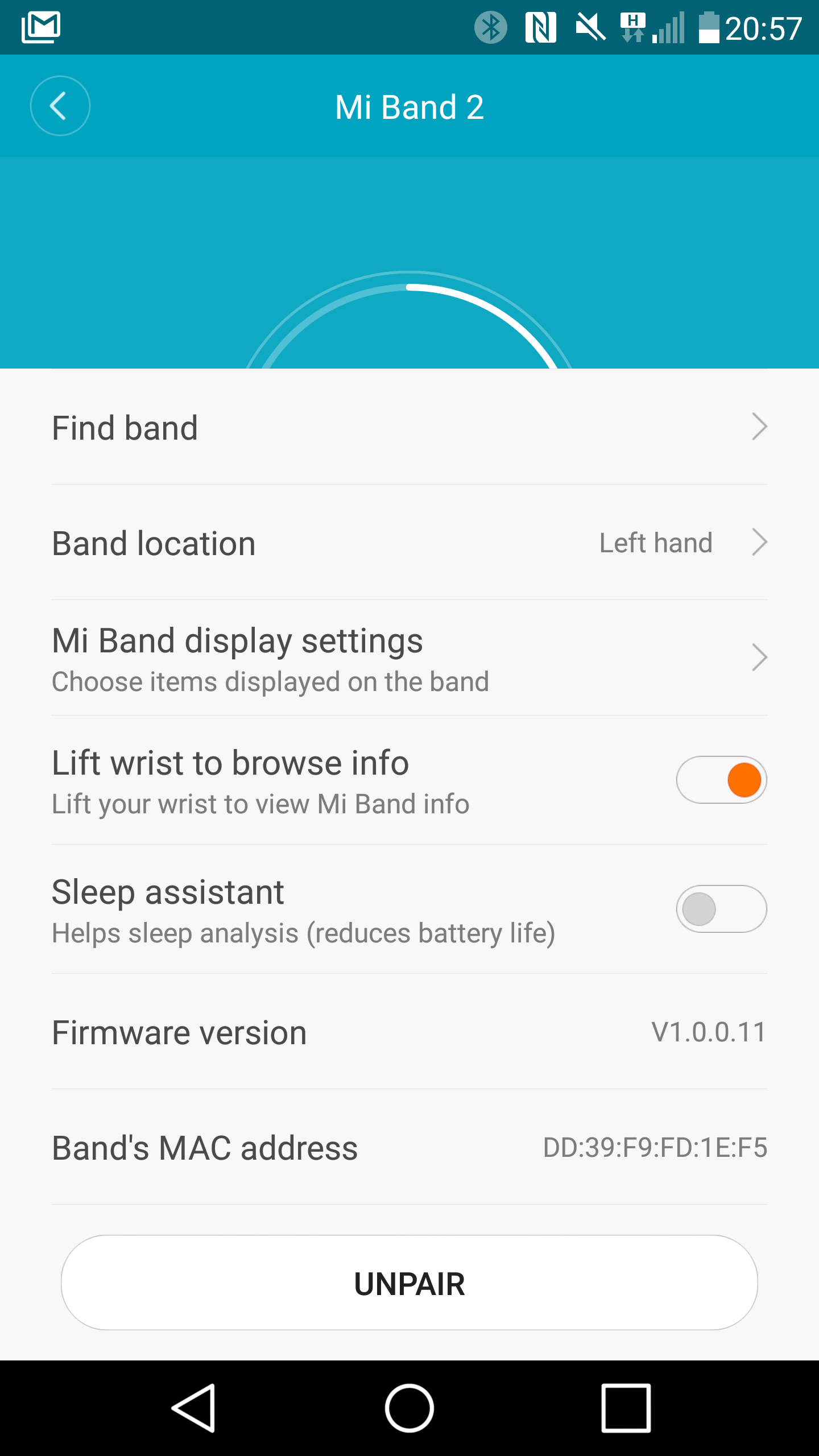
Task: Tap the UNPAIR button
Action: tap(409, 1283)
